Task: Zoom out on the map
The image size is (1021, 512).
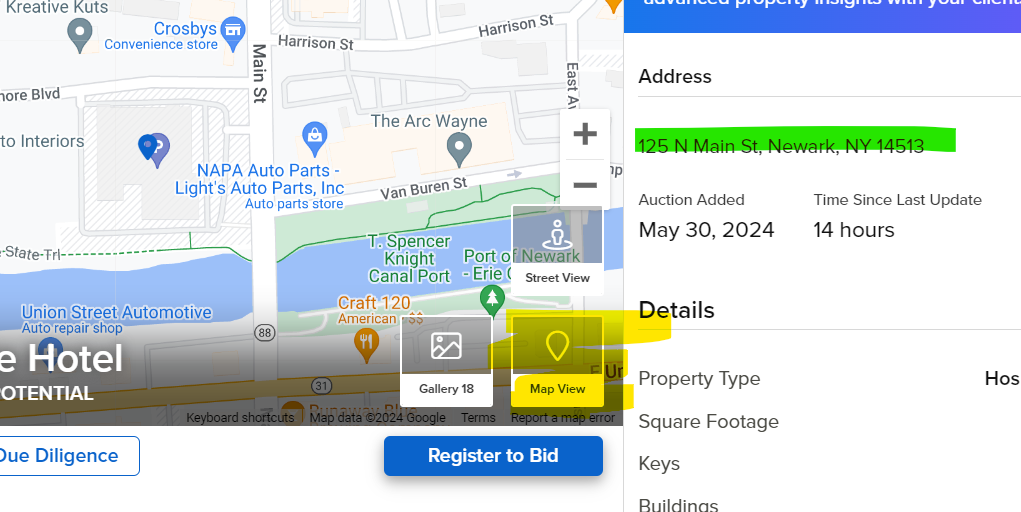Action: pyautogui.click(x=585, y=185)
